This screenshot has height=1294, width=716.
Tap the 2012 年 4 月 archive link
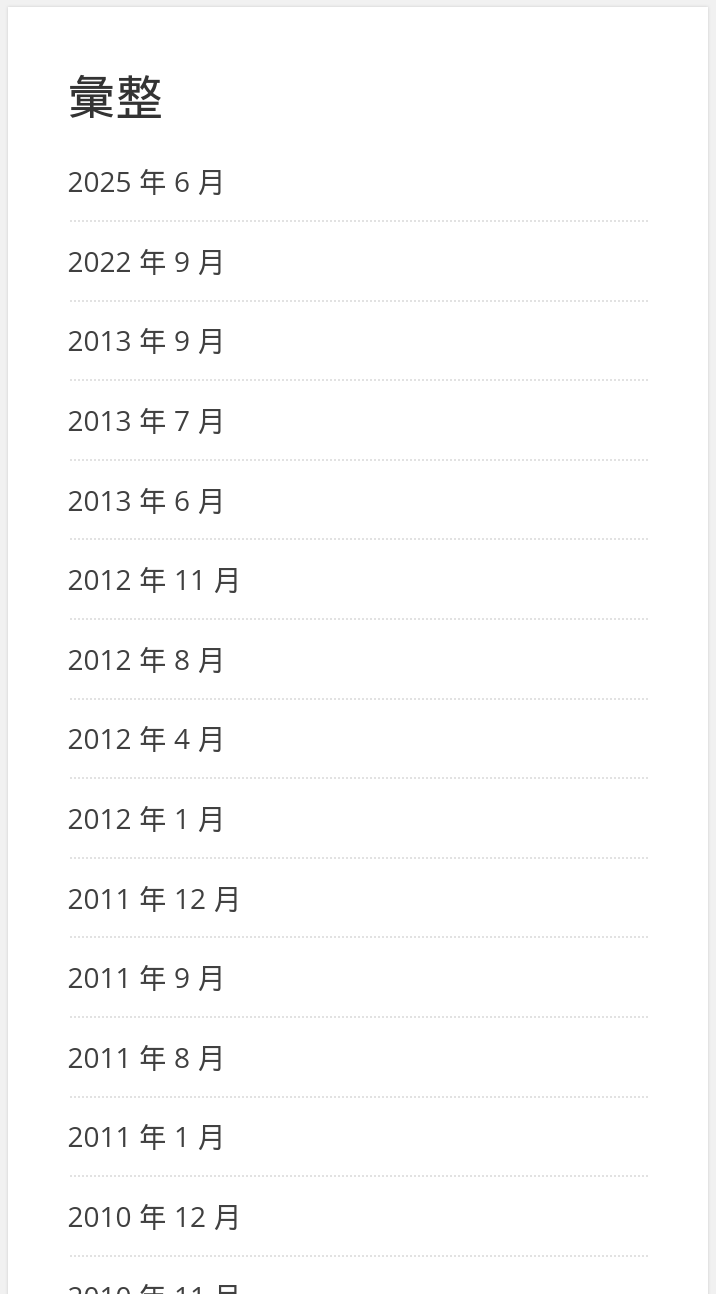pyautogui.click(x=146, y=739)
